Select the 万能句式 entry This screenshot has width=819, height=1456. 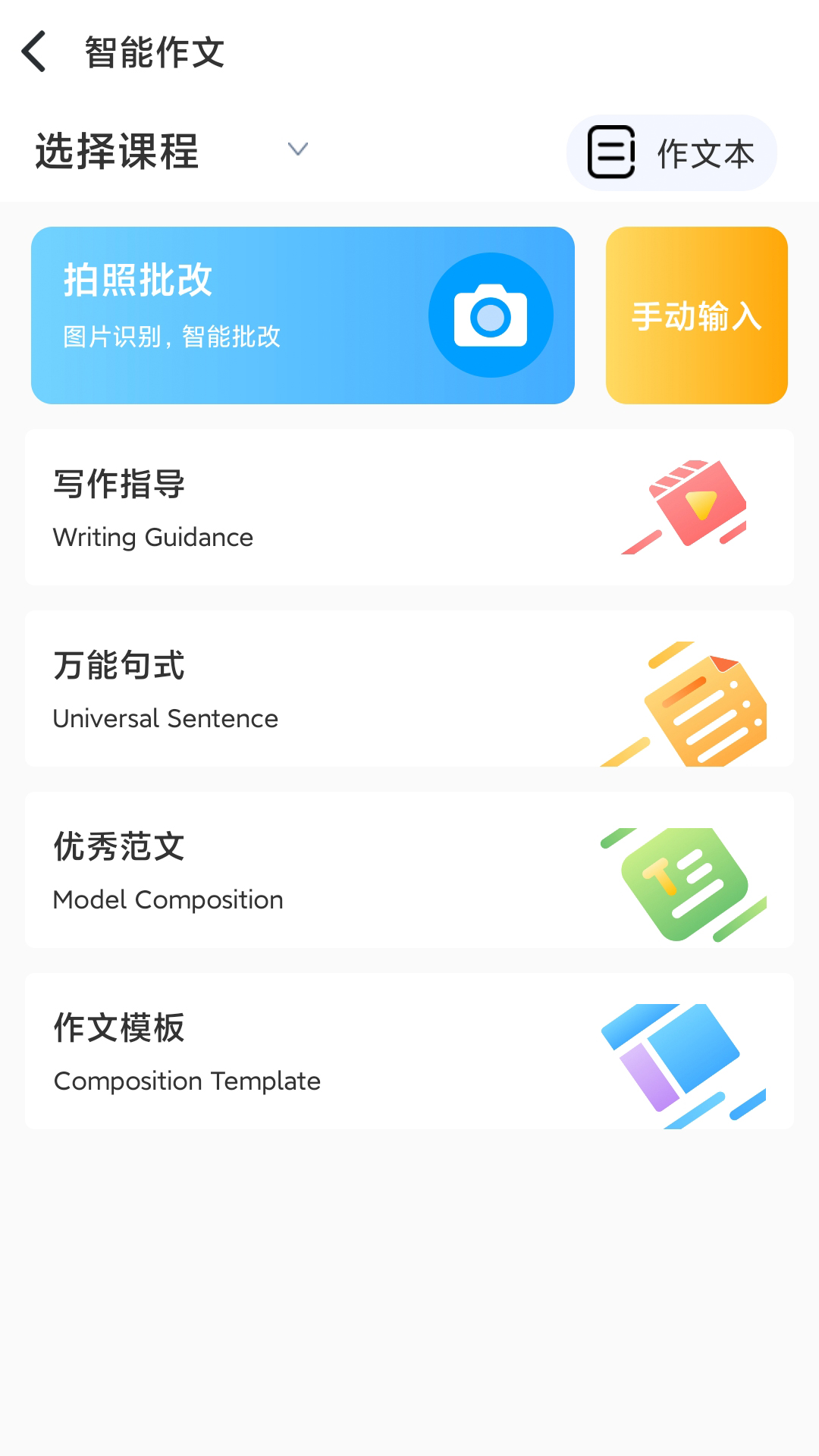pyautogui.click(x=118, y=665)
